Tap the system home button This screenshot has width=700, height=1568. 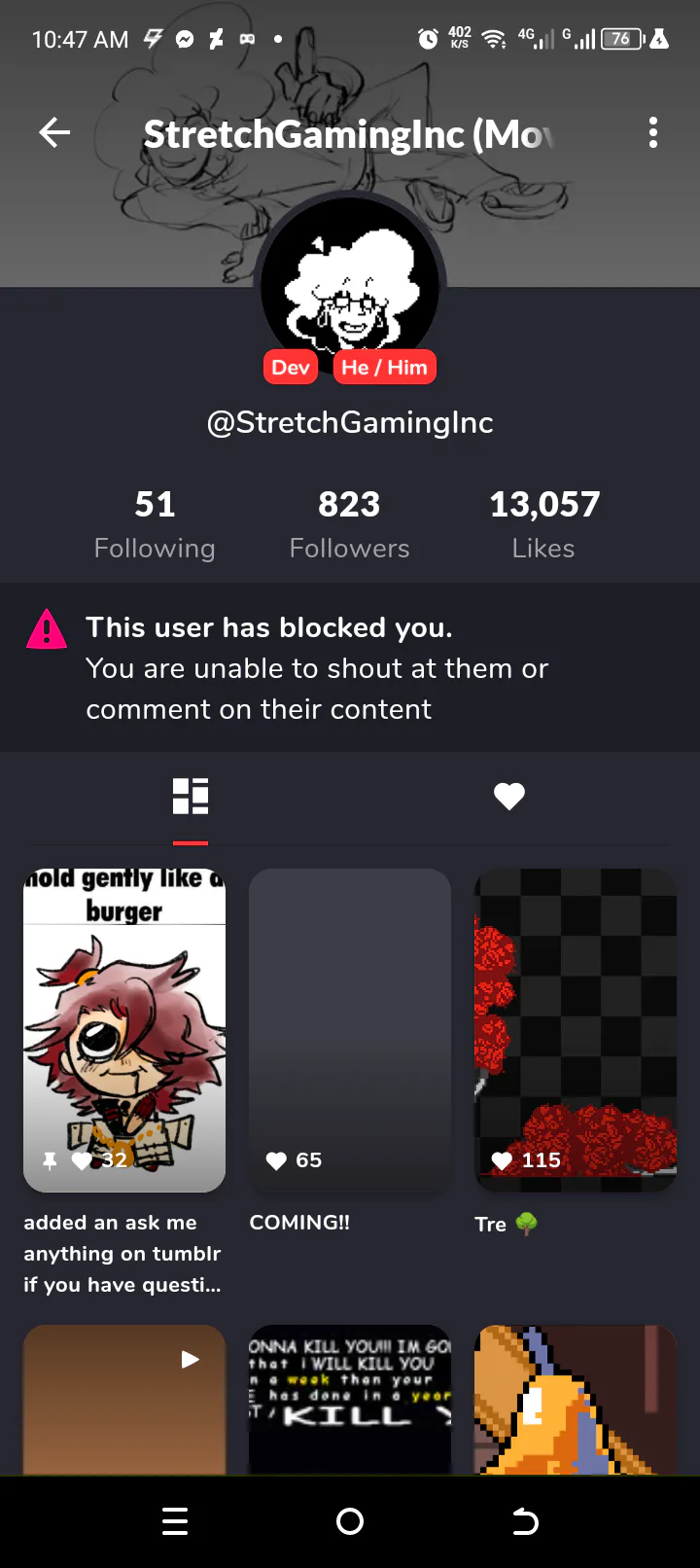(x=350, y=1521)
